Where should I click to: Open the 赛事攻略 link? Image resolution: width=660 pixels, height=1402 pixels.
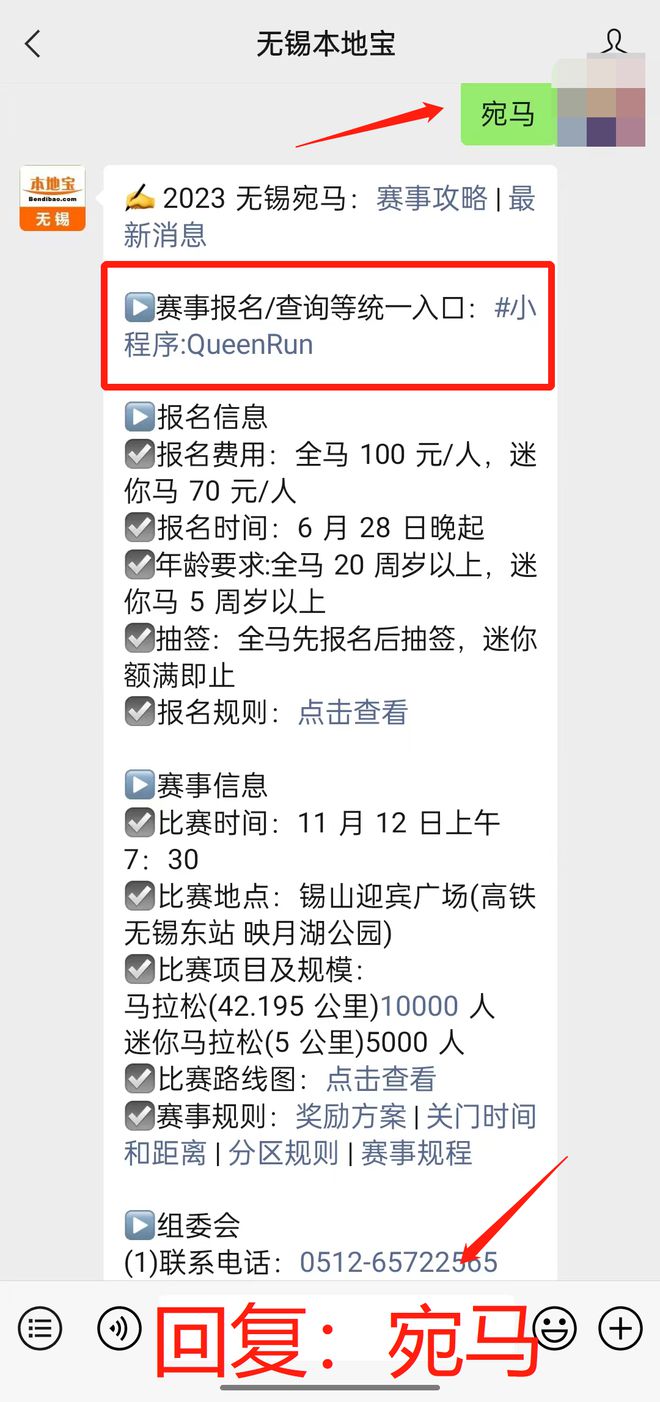[x=431, y=198]
